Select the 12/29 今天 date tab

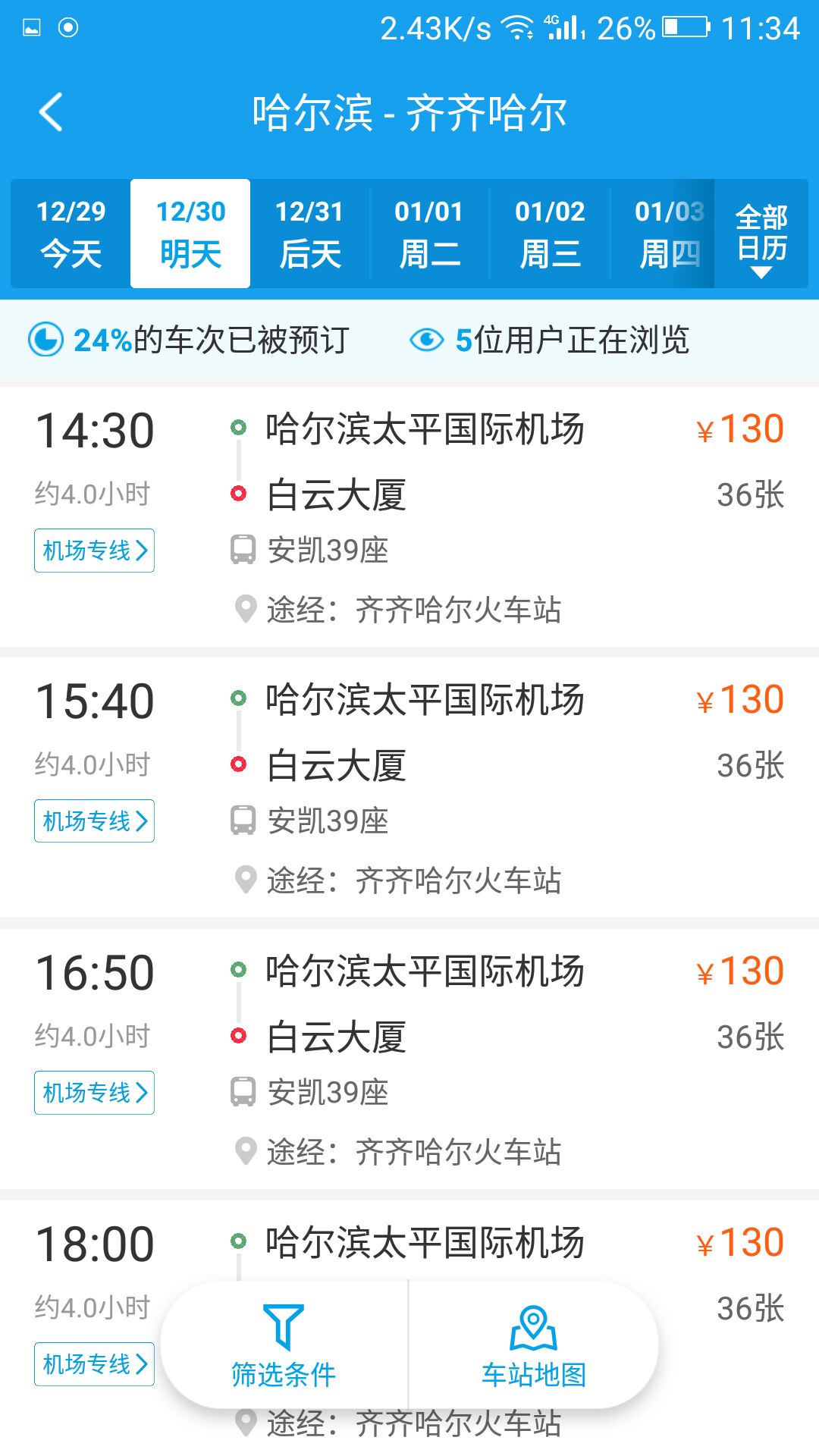[x=71, y=234]
